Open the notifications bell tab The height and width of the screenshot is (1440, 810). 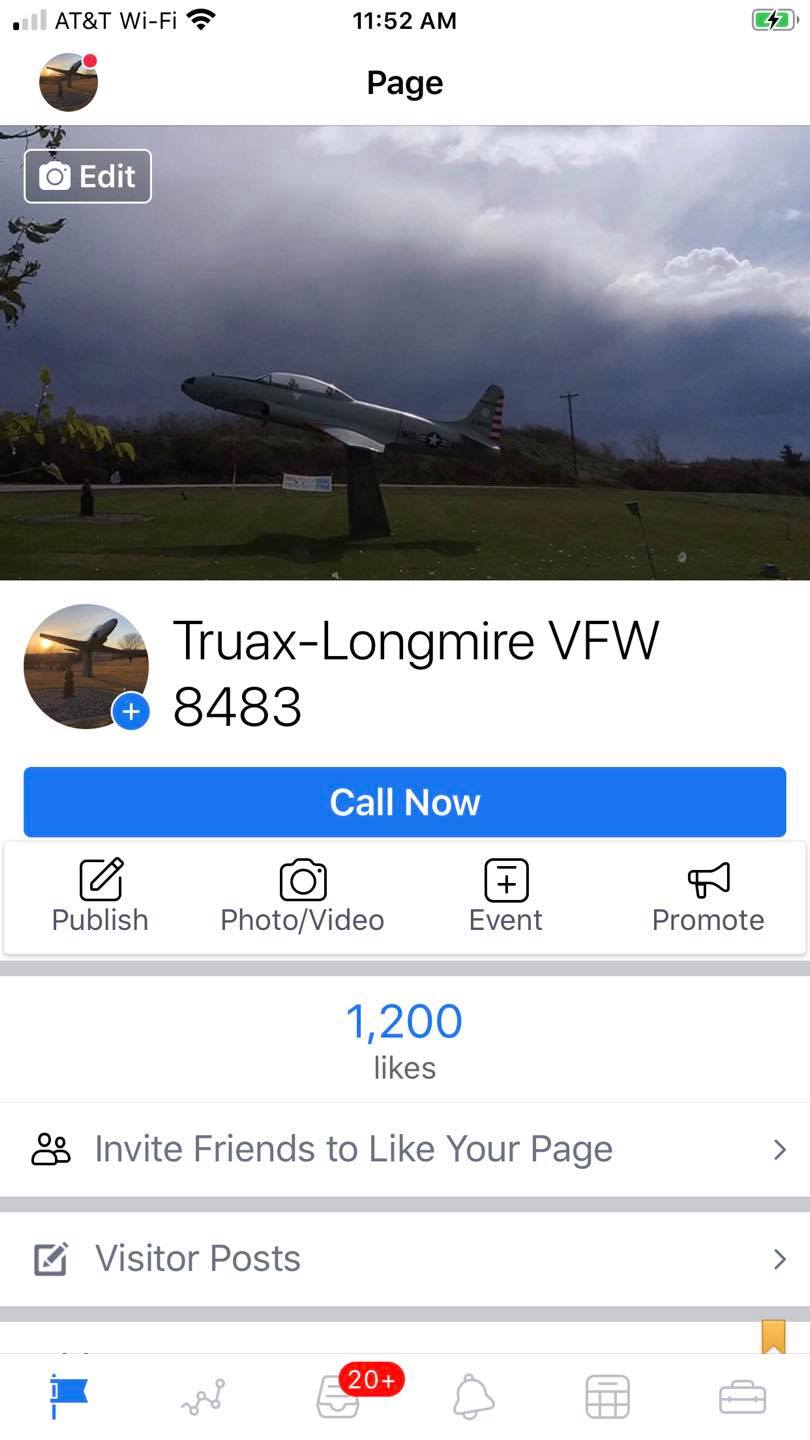tap(473, 1396)
